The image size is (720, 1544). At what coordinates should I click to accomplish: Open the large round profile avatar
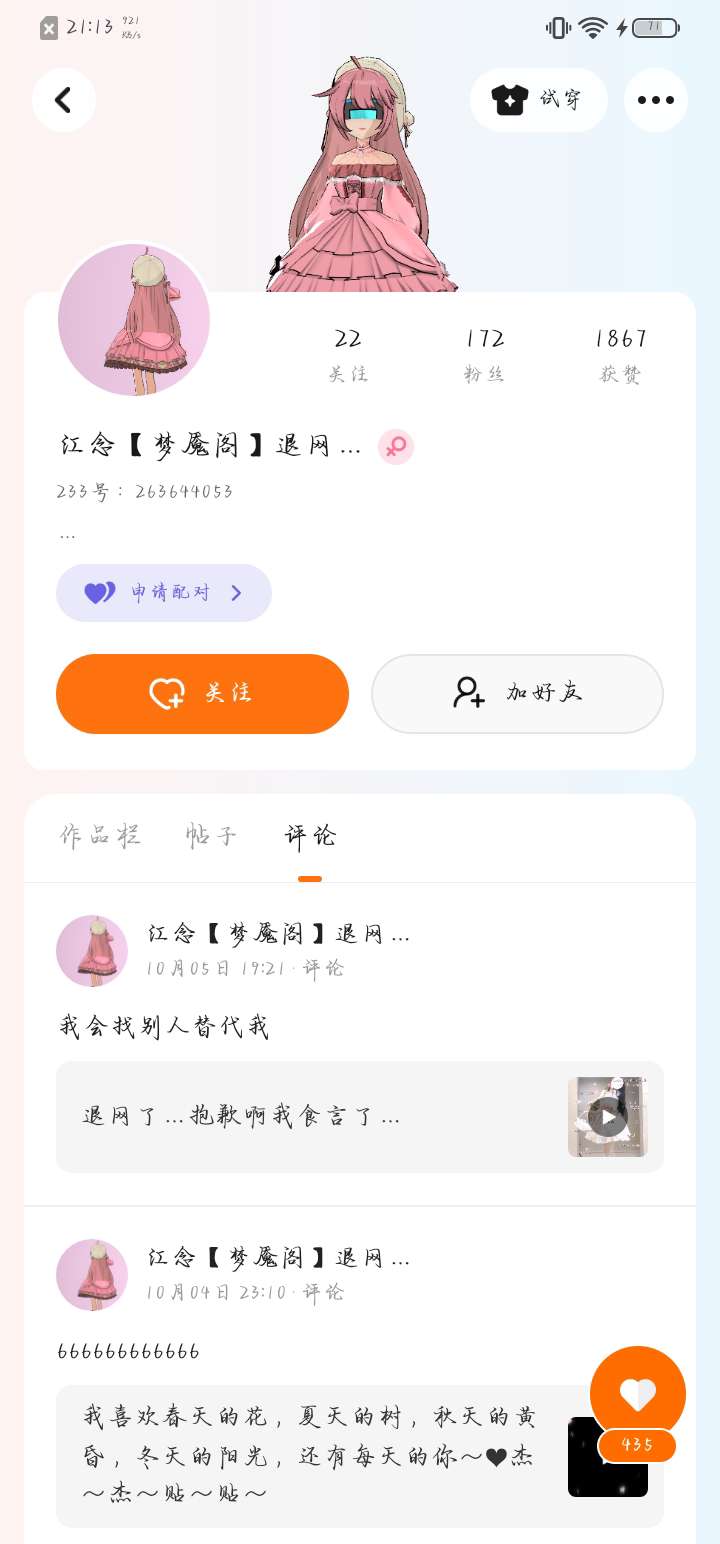133,320
